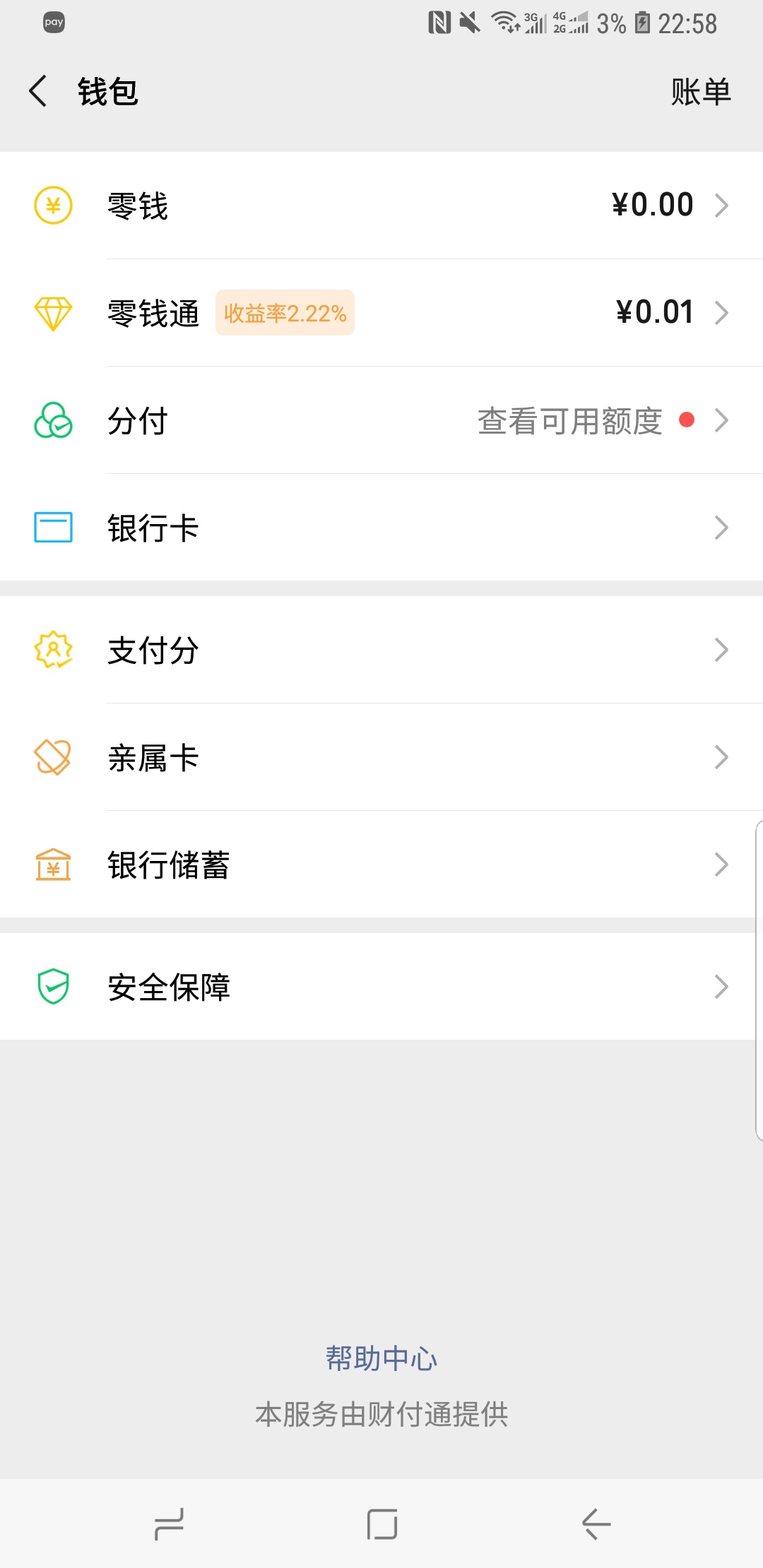Tap the system home button
763x1568 pixels.
(381, 1524)
